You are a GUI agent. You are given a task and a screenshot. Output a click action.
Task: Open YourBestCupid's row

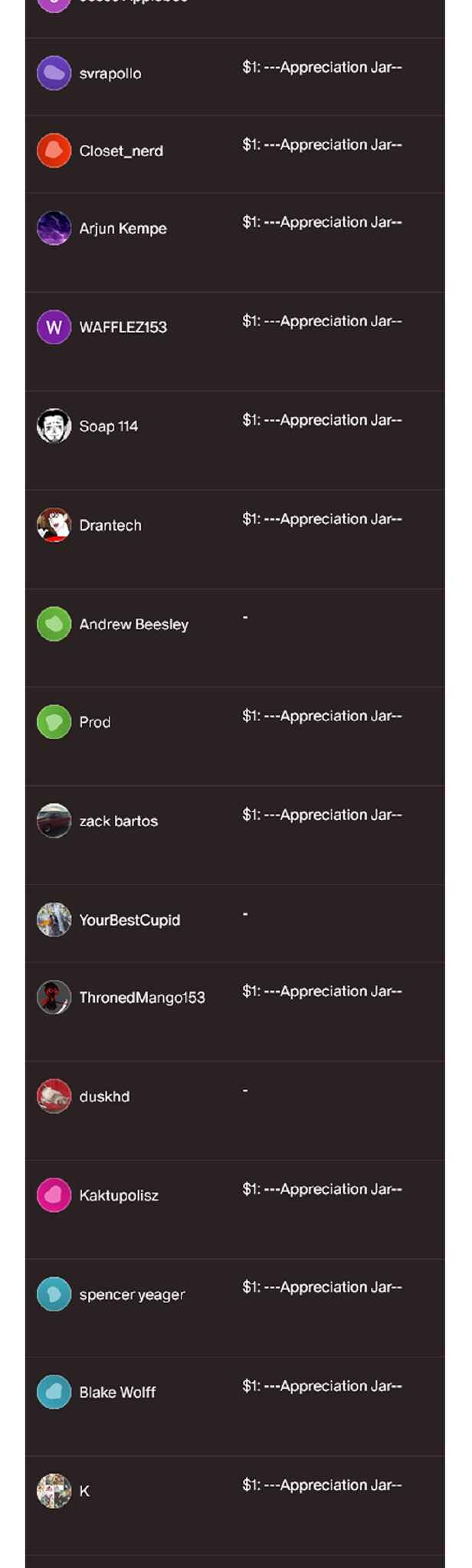click(x=129, y=920)
